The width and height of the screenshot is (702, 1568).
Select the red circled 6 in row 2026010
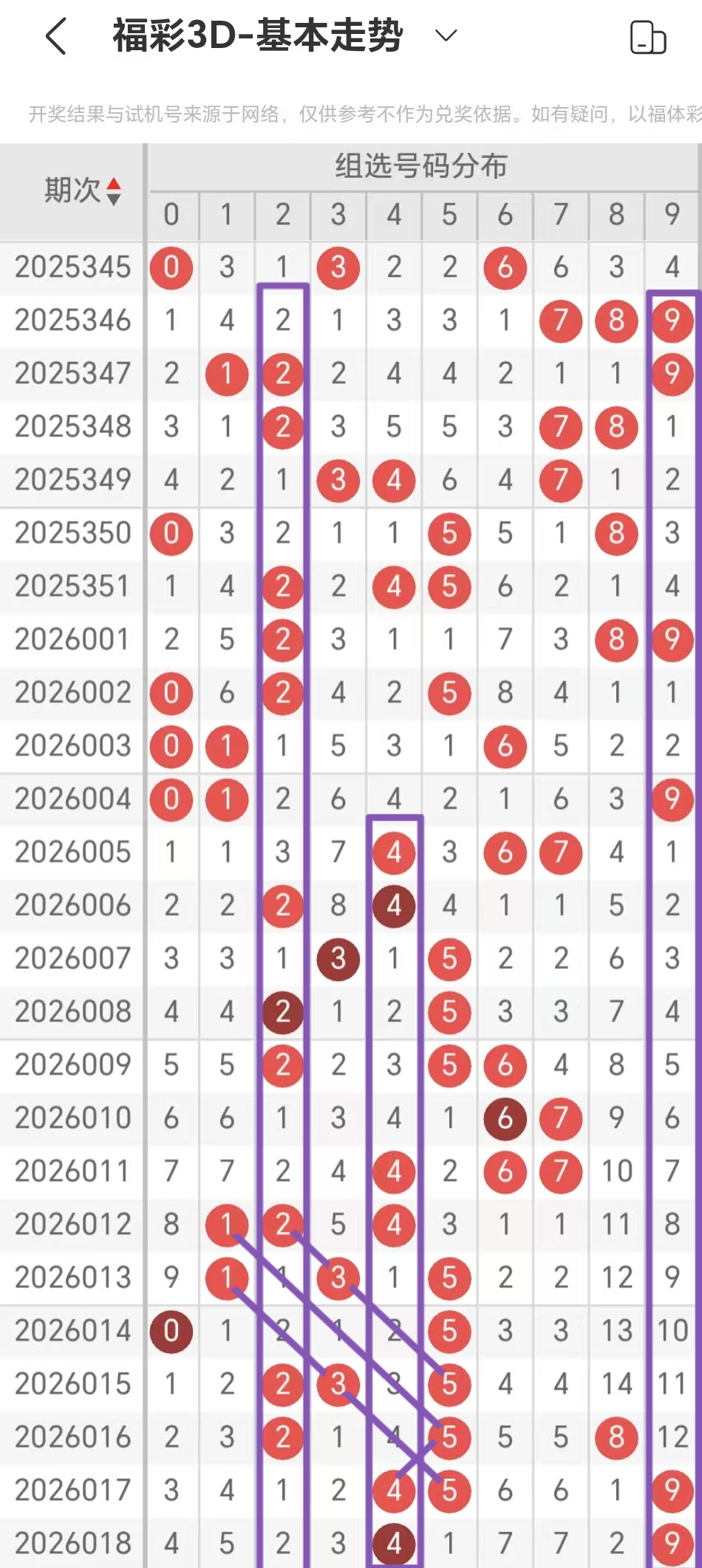(x=505, y=1118)
